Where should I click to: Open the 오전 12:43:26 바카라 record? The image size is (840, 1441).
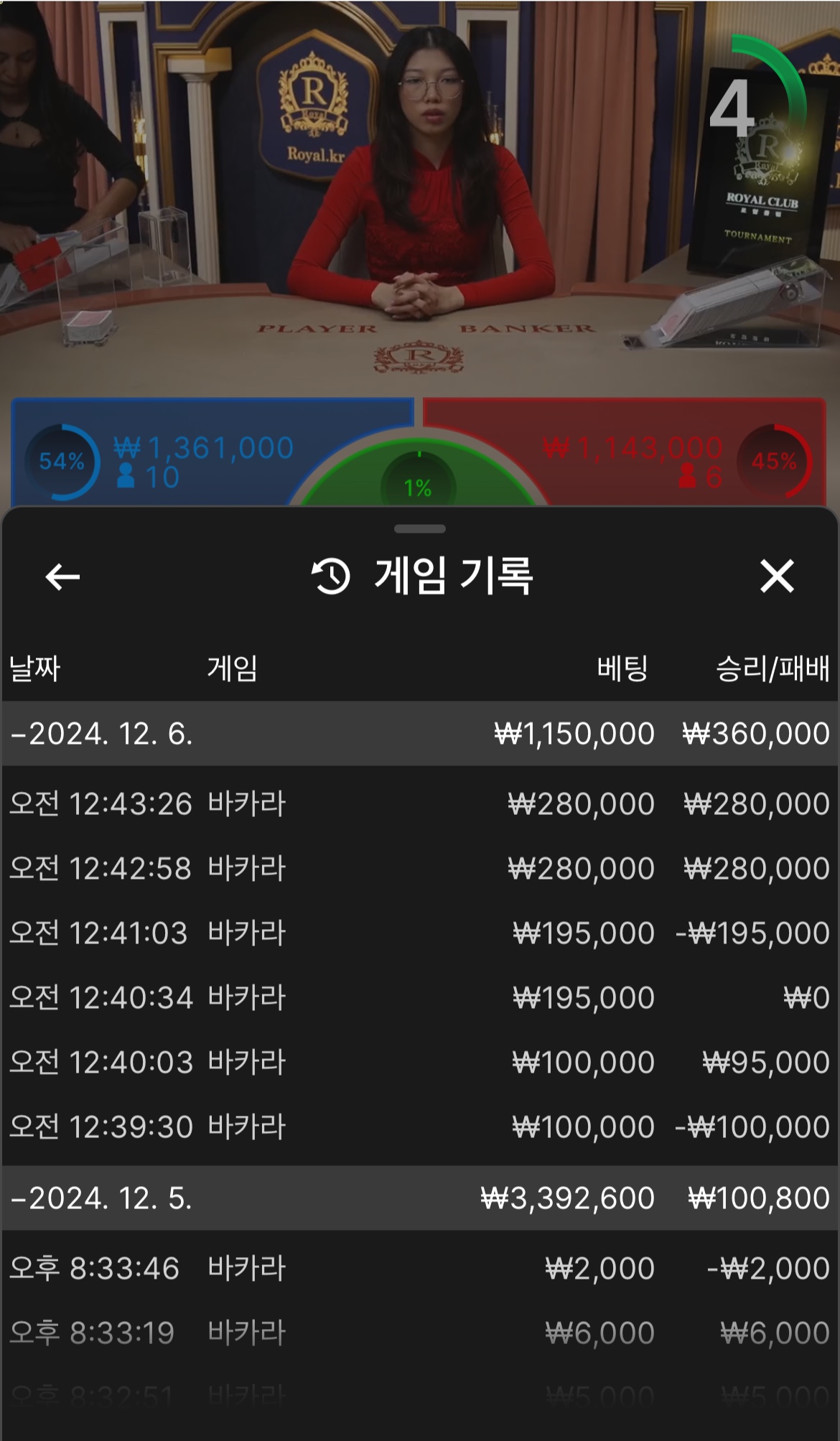420,803
